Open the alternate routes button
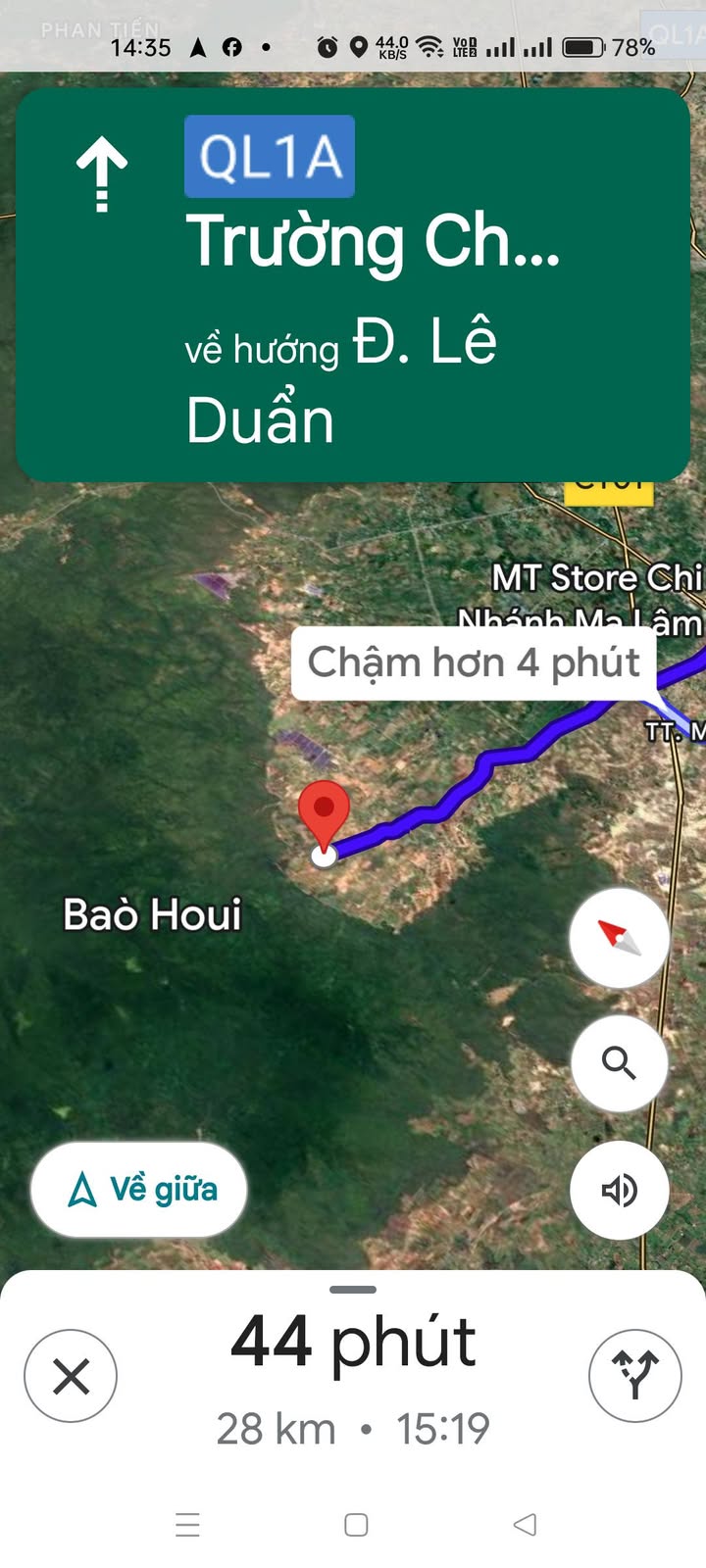This screenshot has height=1568, width=706. [635, 1376]
